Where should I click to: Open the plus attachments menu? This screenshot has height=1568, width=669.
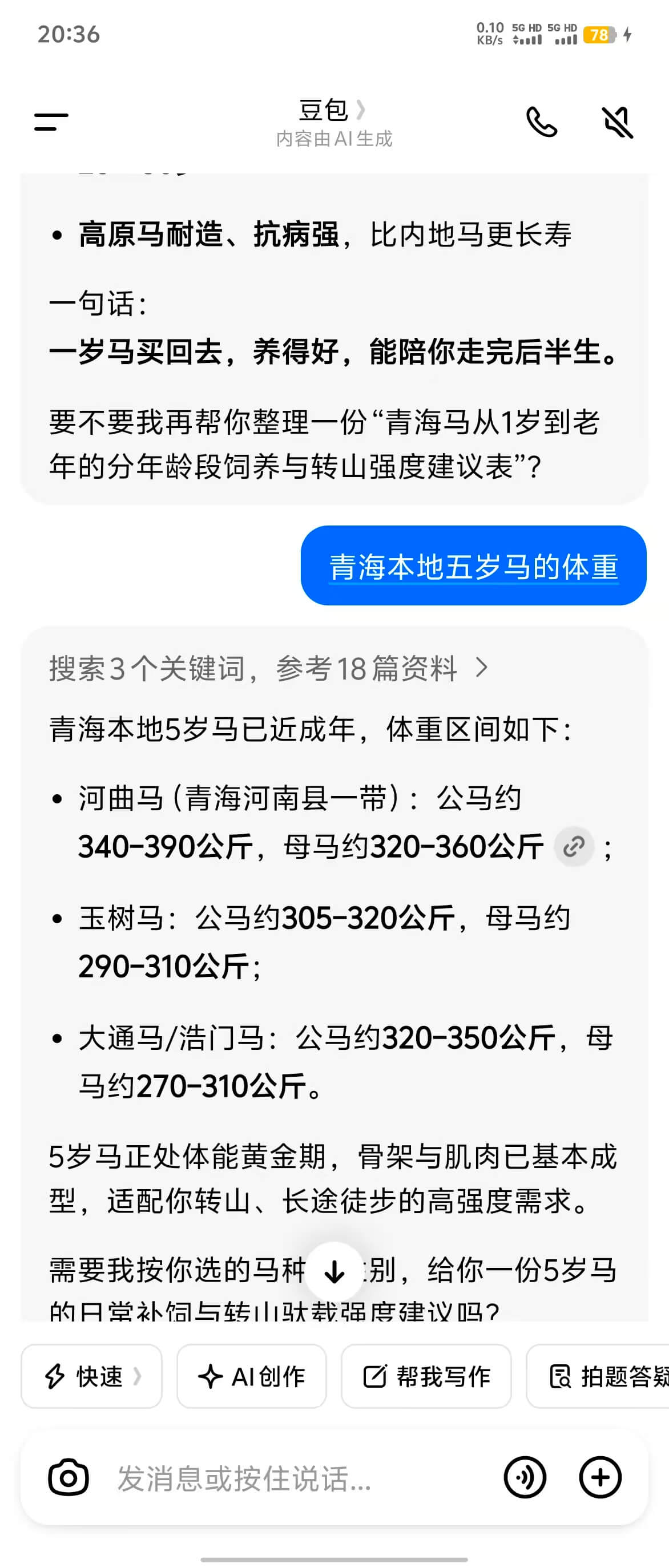(x=599, y=1477)
